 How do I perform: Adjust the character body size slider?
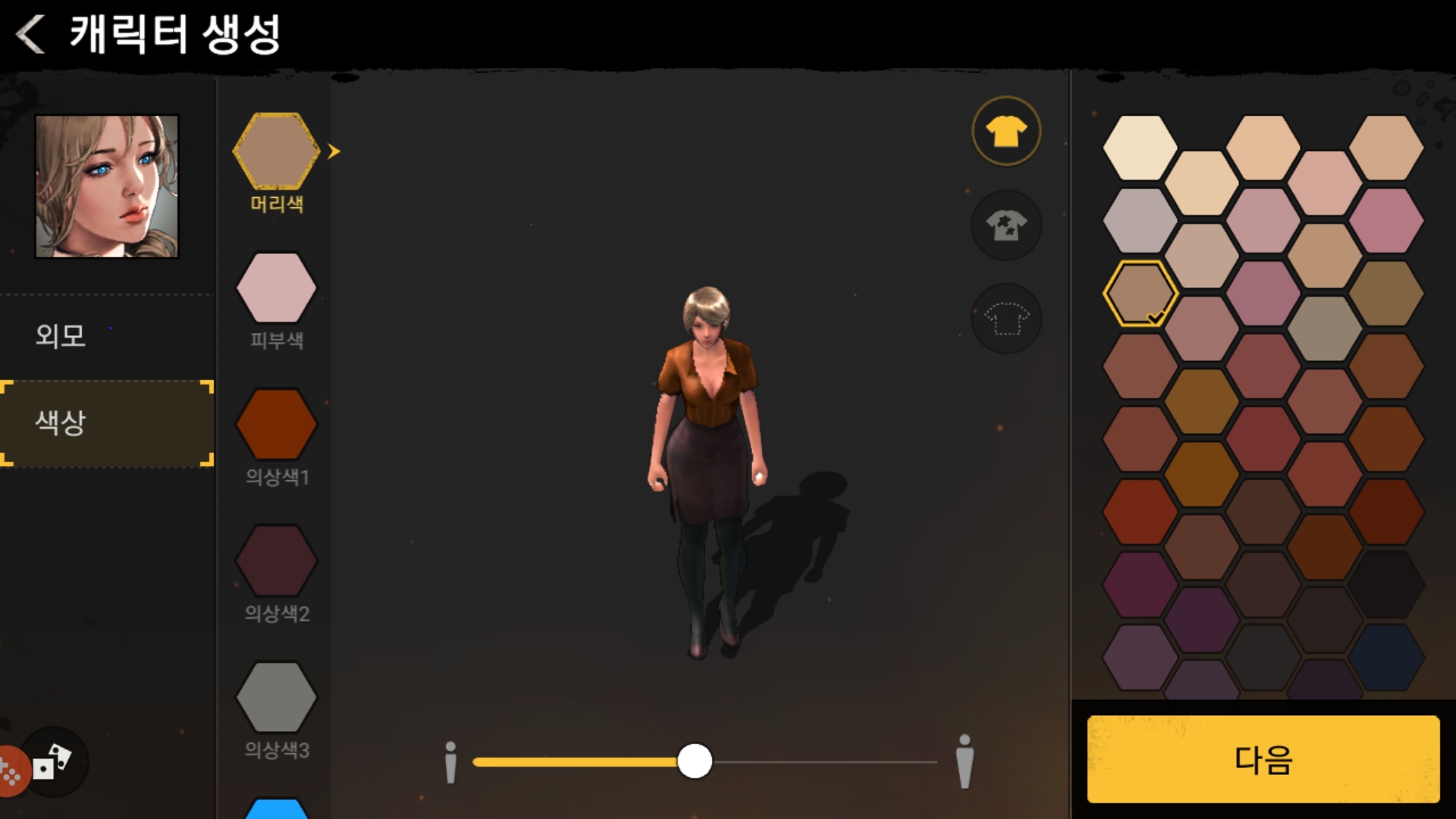[x=695, y=761]
